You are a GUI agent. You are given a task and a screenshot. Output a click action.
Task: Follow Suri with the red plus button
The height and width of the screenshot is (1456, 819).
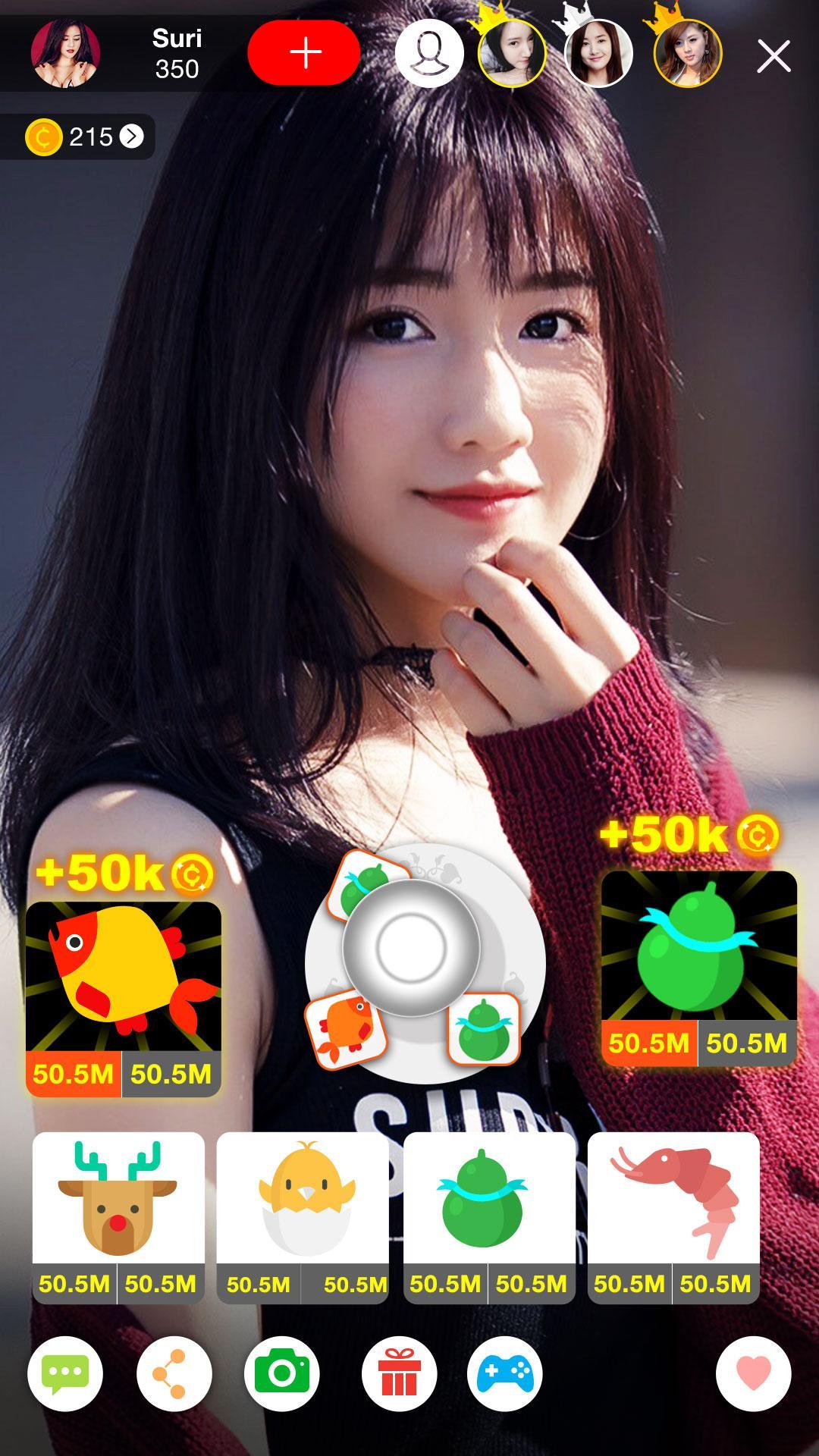click(x=304, y=53)
